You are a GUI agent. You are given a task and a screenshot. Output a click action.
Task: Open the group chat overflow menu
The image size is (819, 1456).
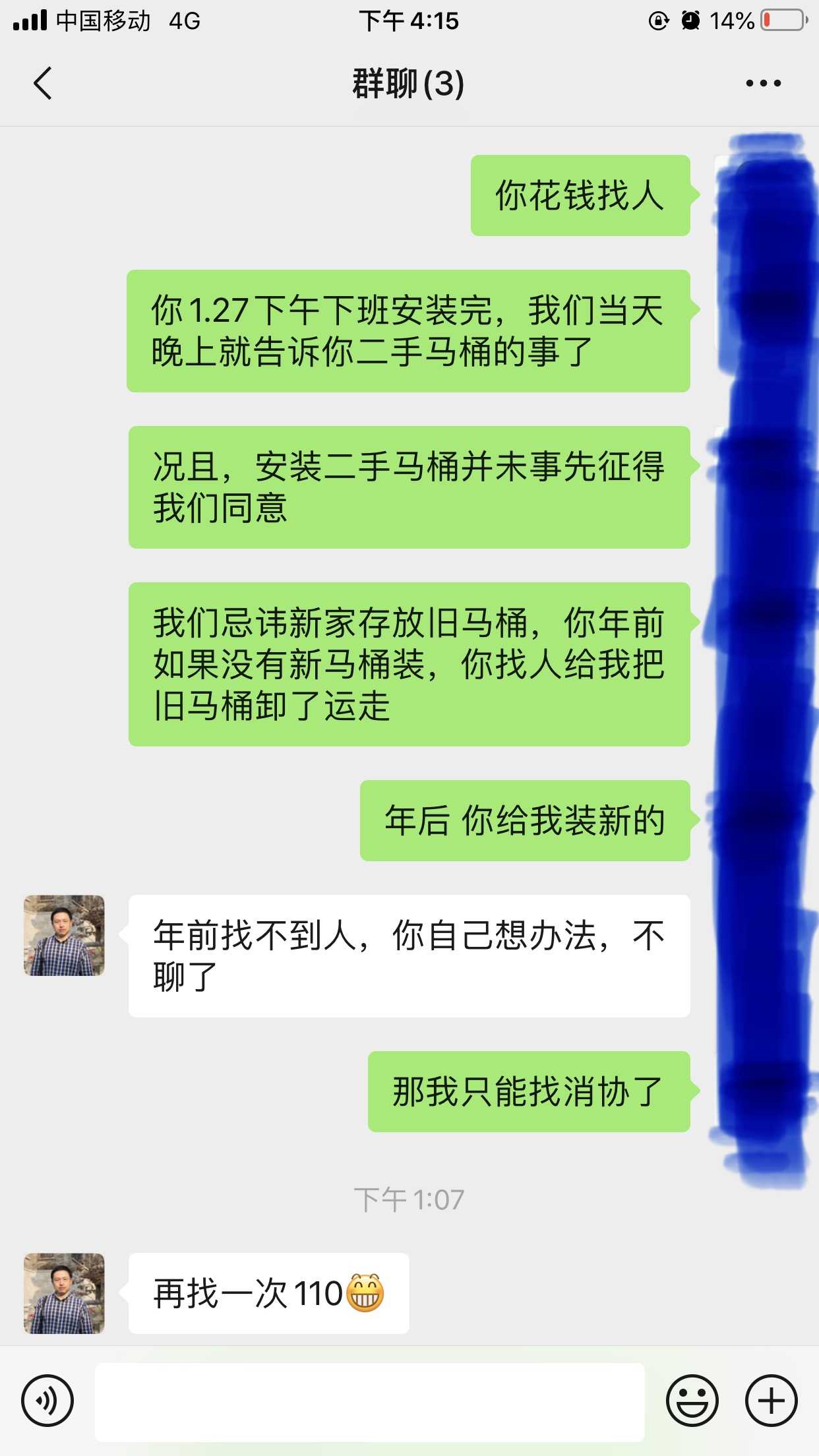(763, 84)
